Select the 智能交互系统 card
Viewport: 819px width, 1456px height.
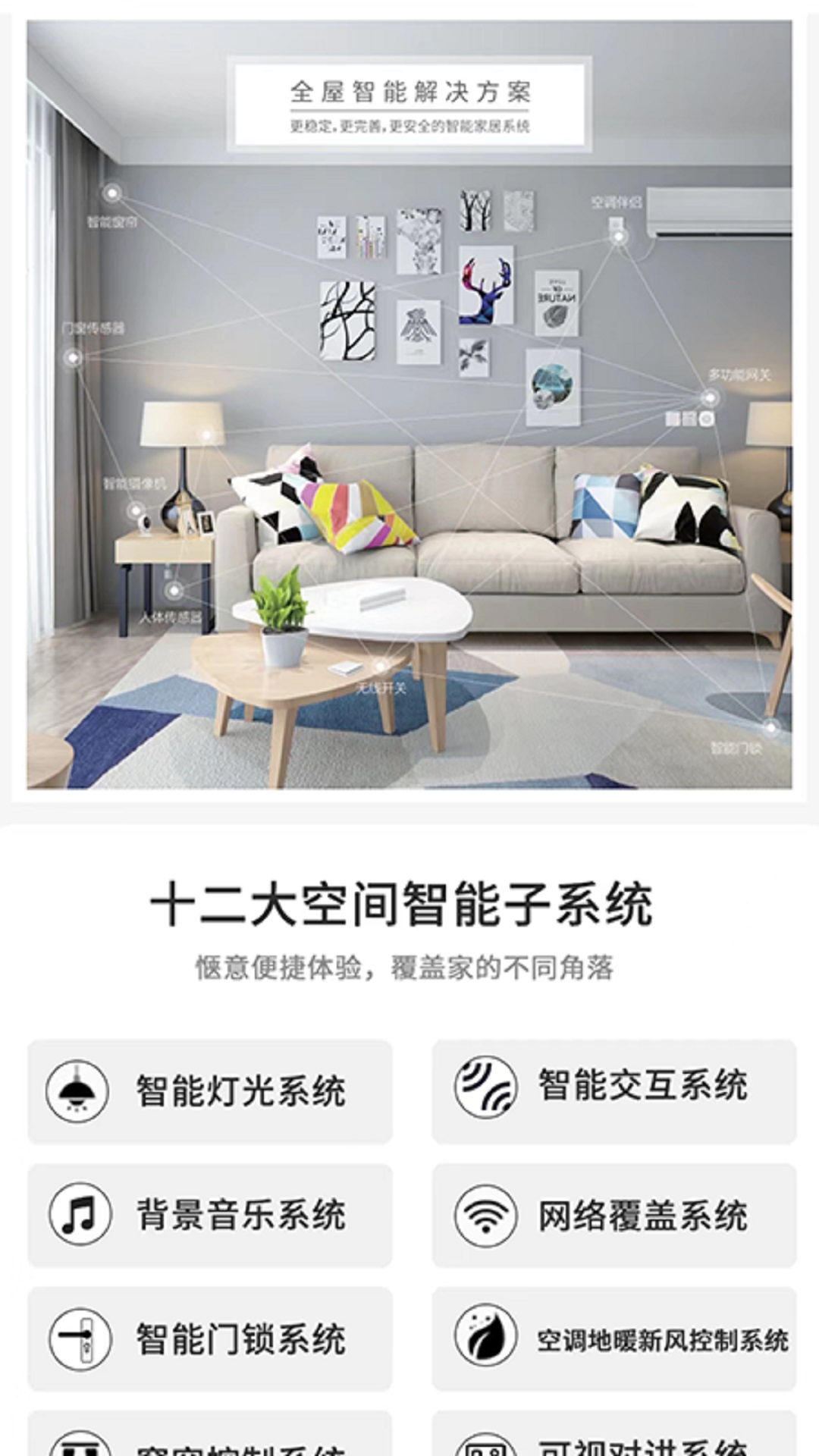[x=614, y=1091]
